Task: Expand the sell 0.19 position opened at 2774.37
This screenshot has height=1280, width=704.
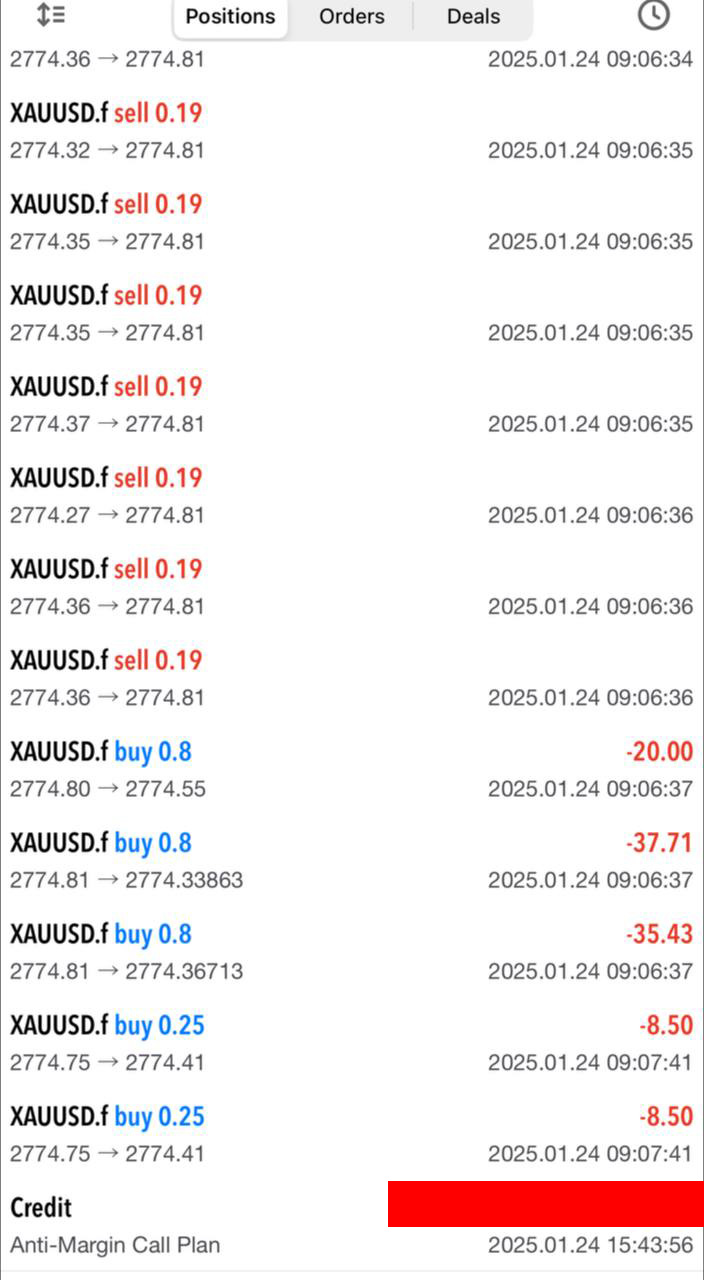Action: (x=352, y=405)
